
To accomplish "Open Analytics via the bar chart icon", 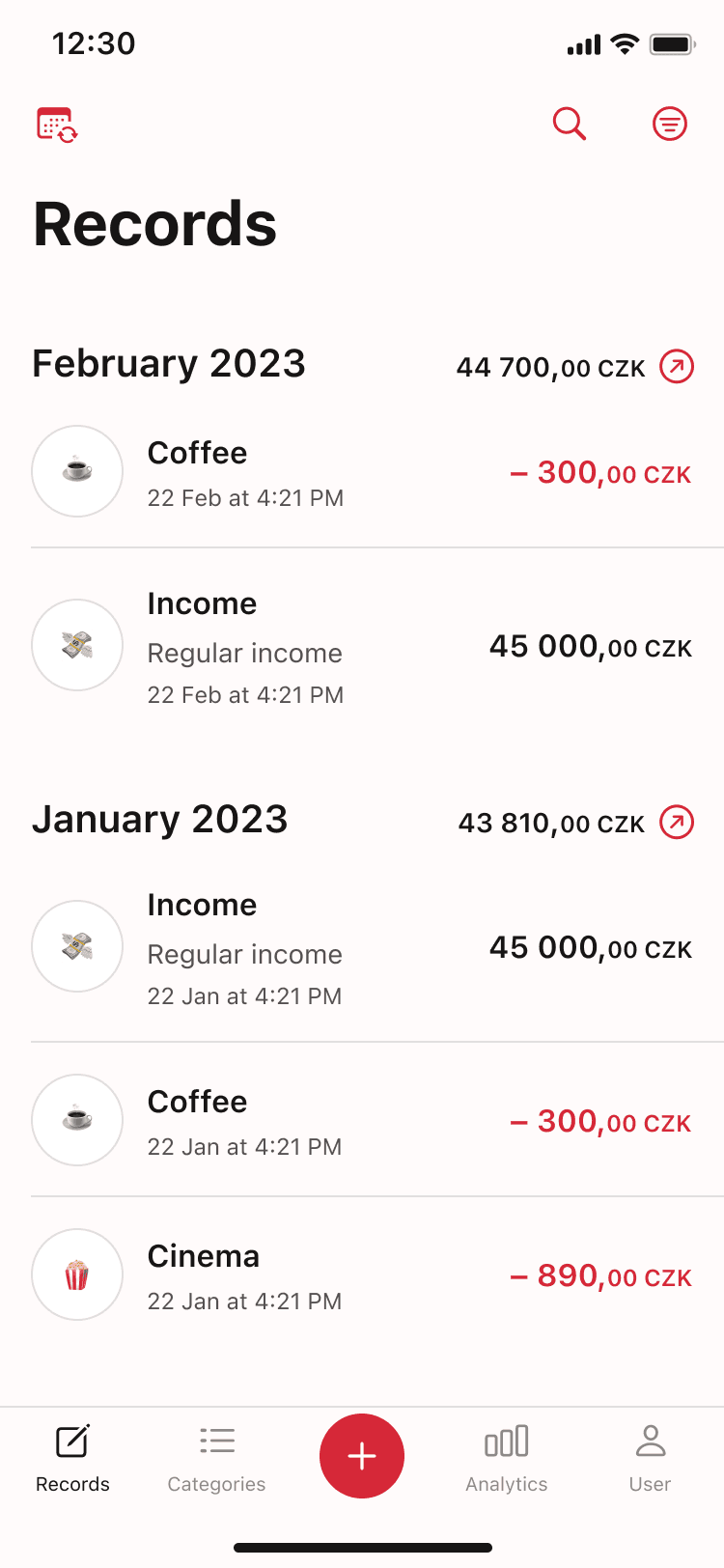I will click(x=506, y=1441).
